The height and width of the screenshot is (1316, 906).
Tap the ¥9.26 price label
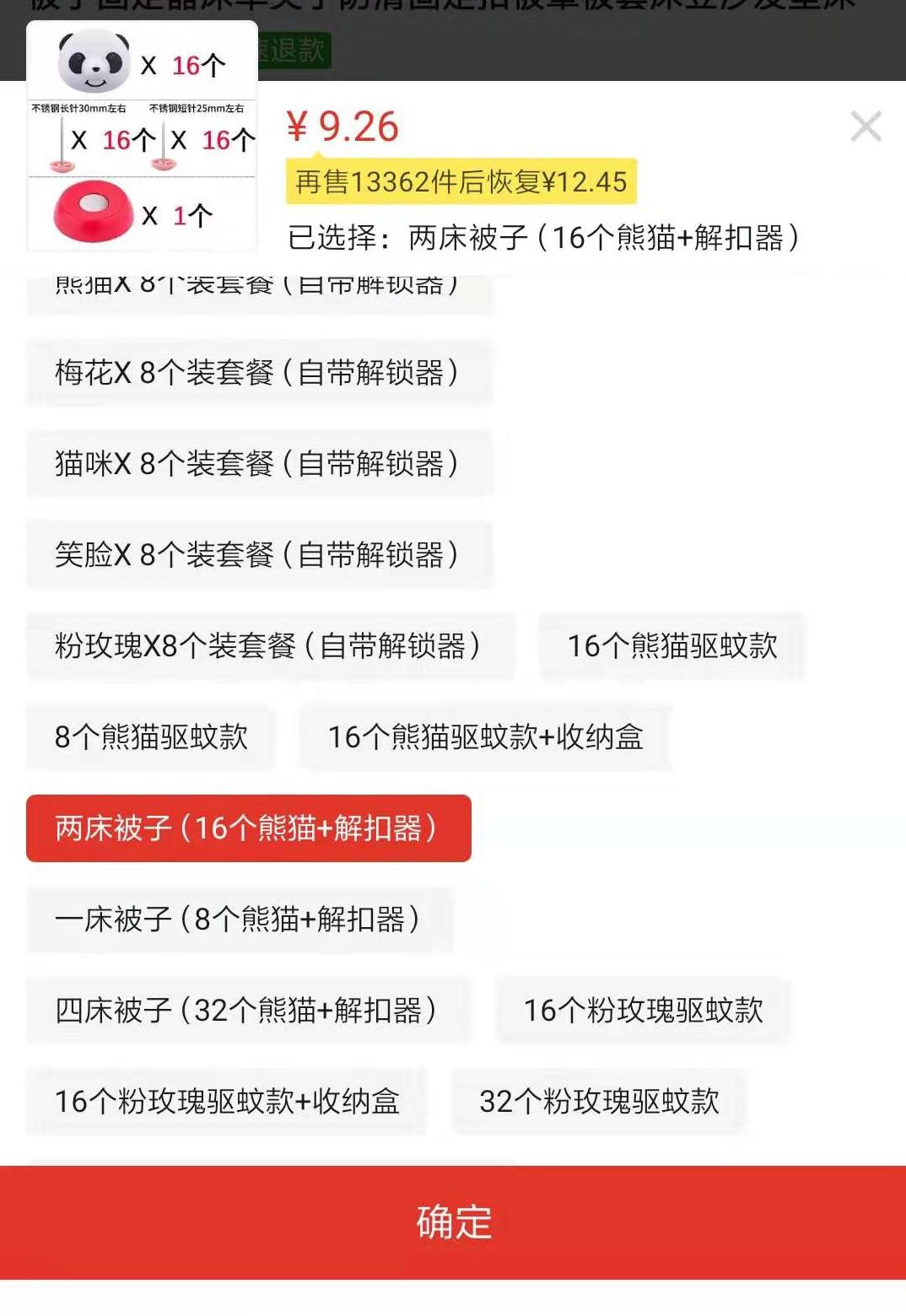(342, 129)
